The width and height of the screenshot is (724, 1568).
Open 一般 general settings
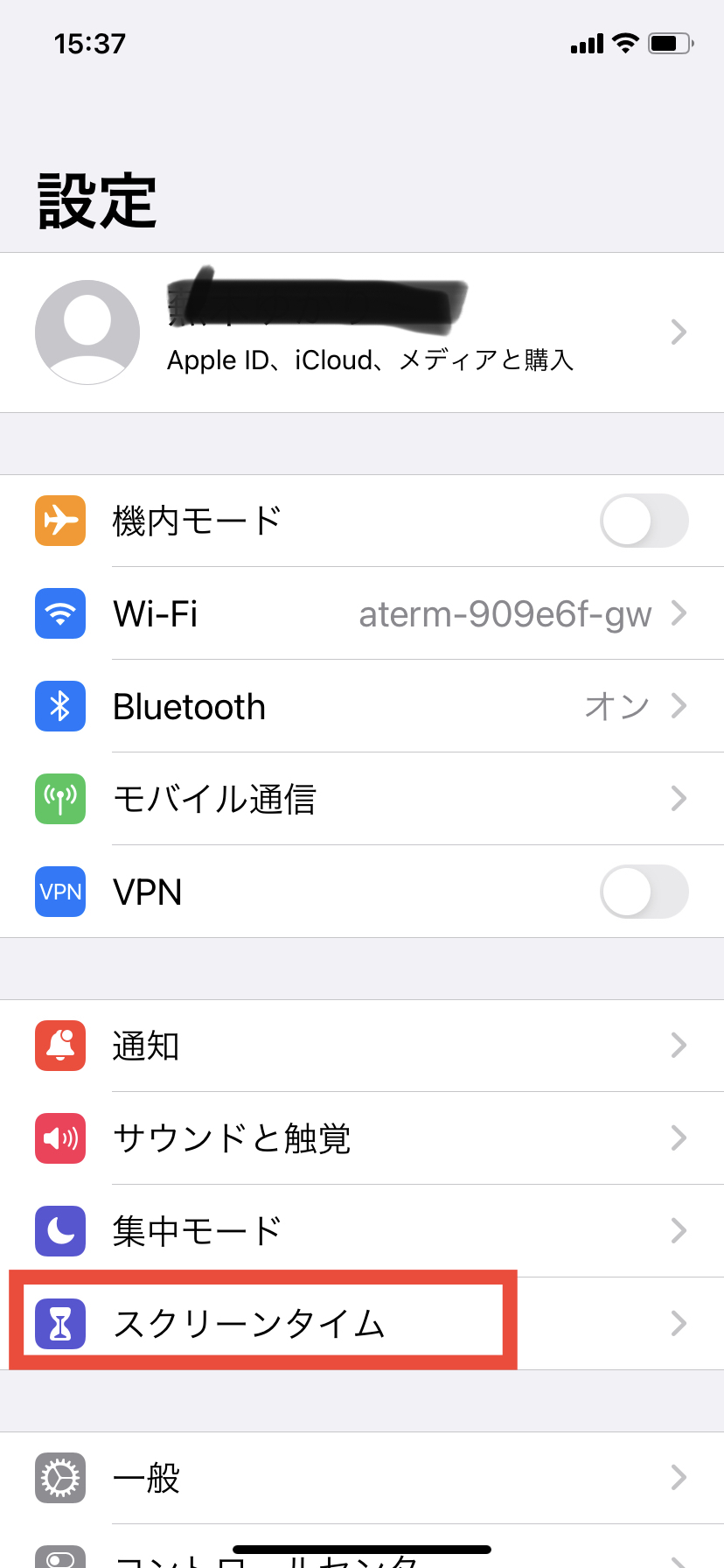tap(362, 1478)
